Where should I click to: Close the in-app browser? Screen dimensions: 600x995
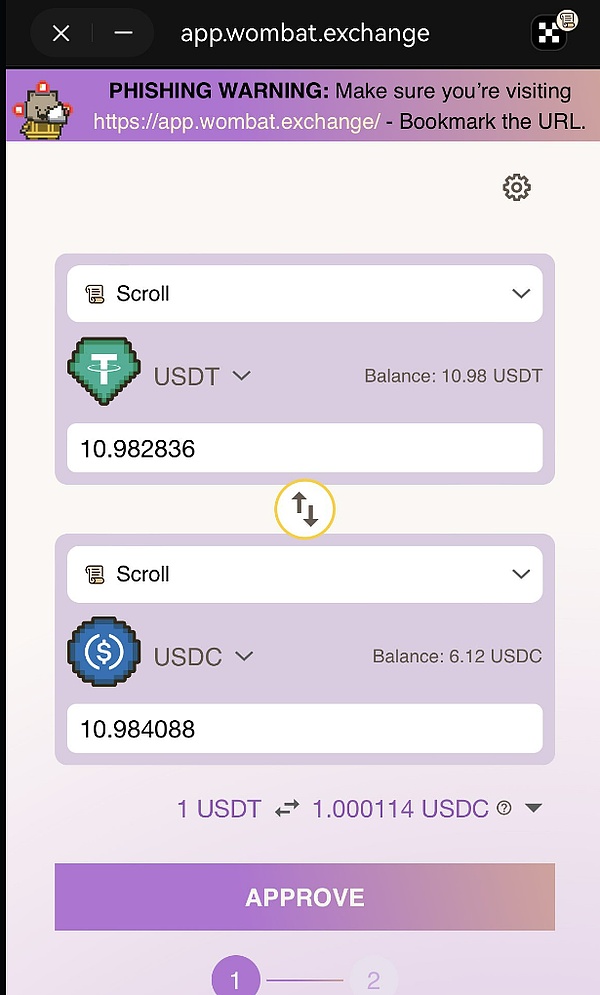[61, 33]
